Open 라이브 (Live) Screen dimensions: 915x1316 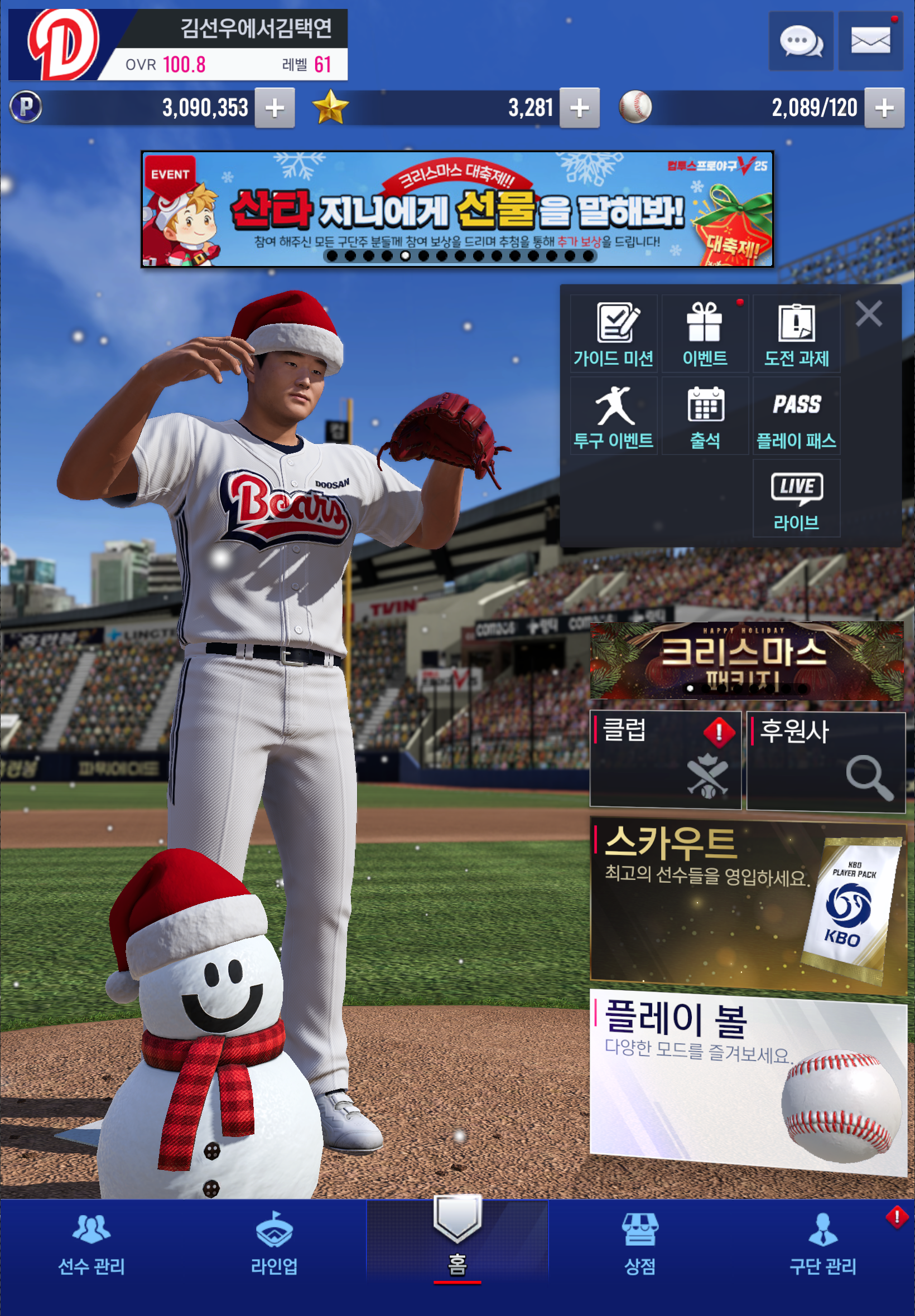tap(796, 499)
